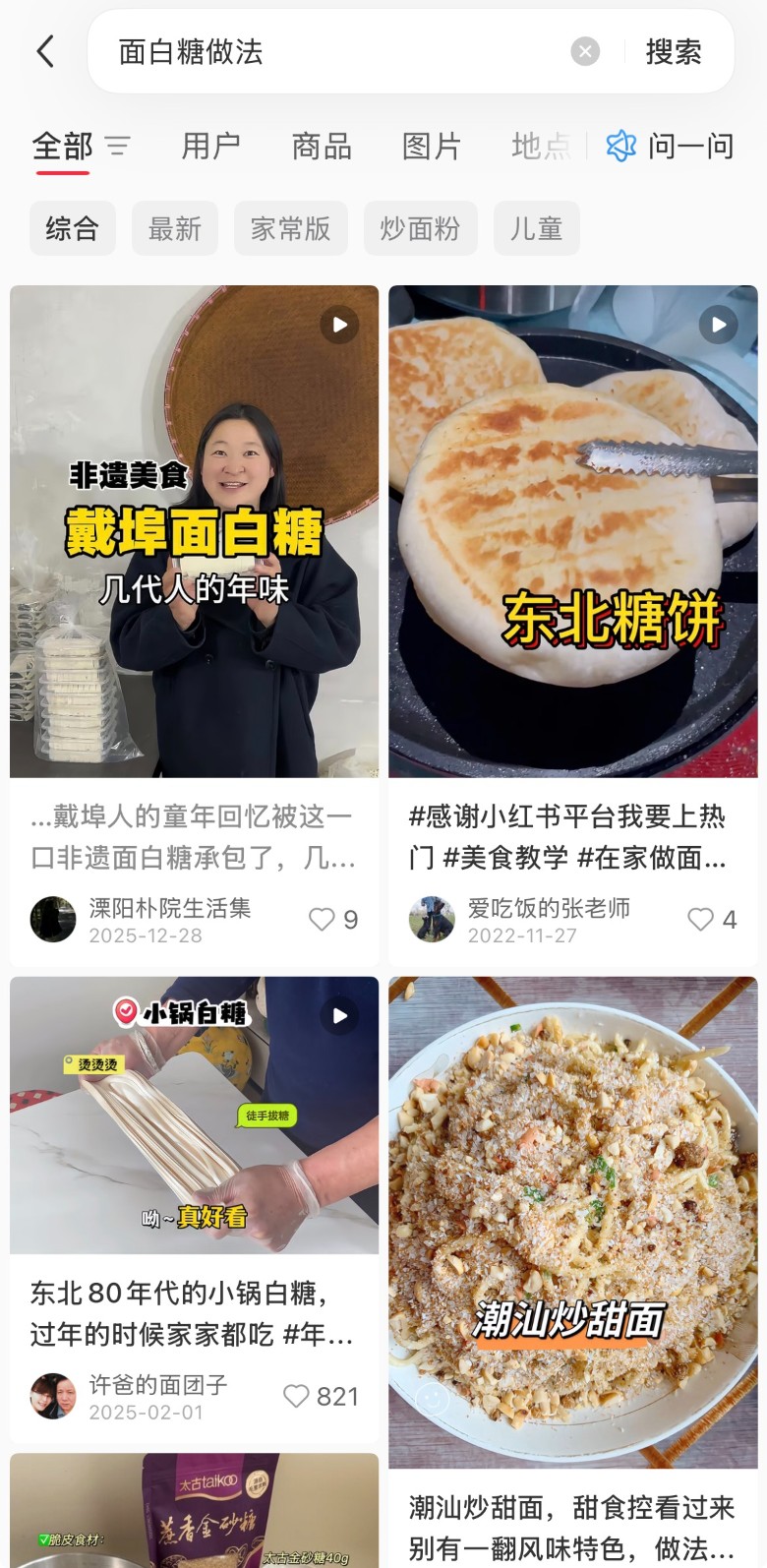Open the 潮汕炒甜面 post
This screenshot has height=1568, width=767.
(x=572, y=1220)
